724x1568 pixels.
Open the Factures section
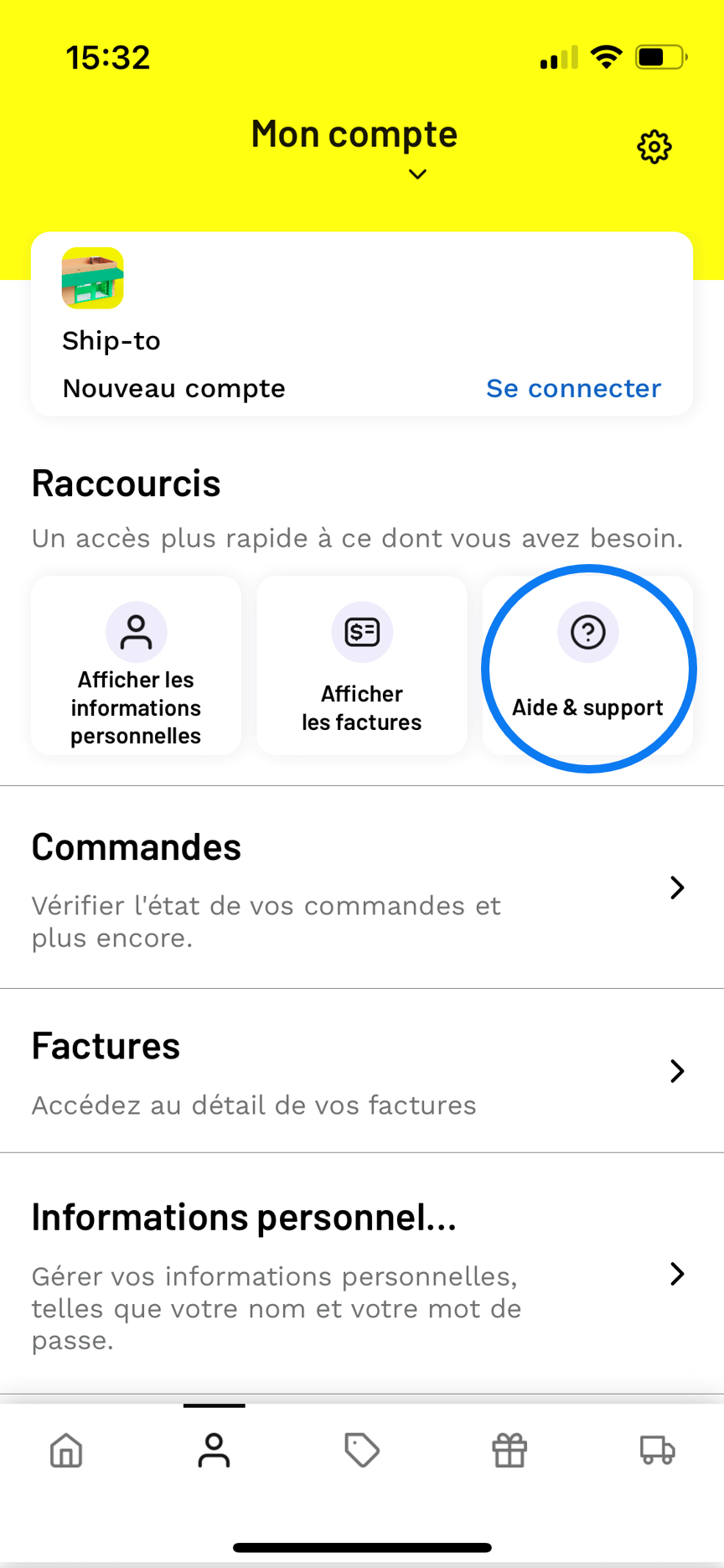click(x=362, y=1071)
